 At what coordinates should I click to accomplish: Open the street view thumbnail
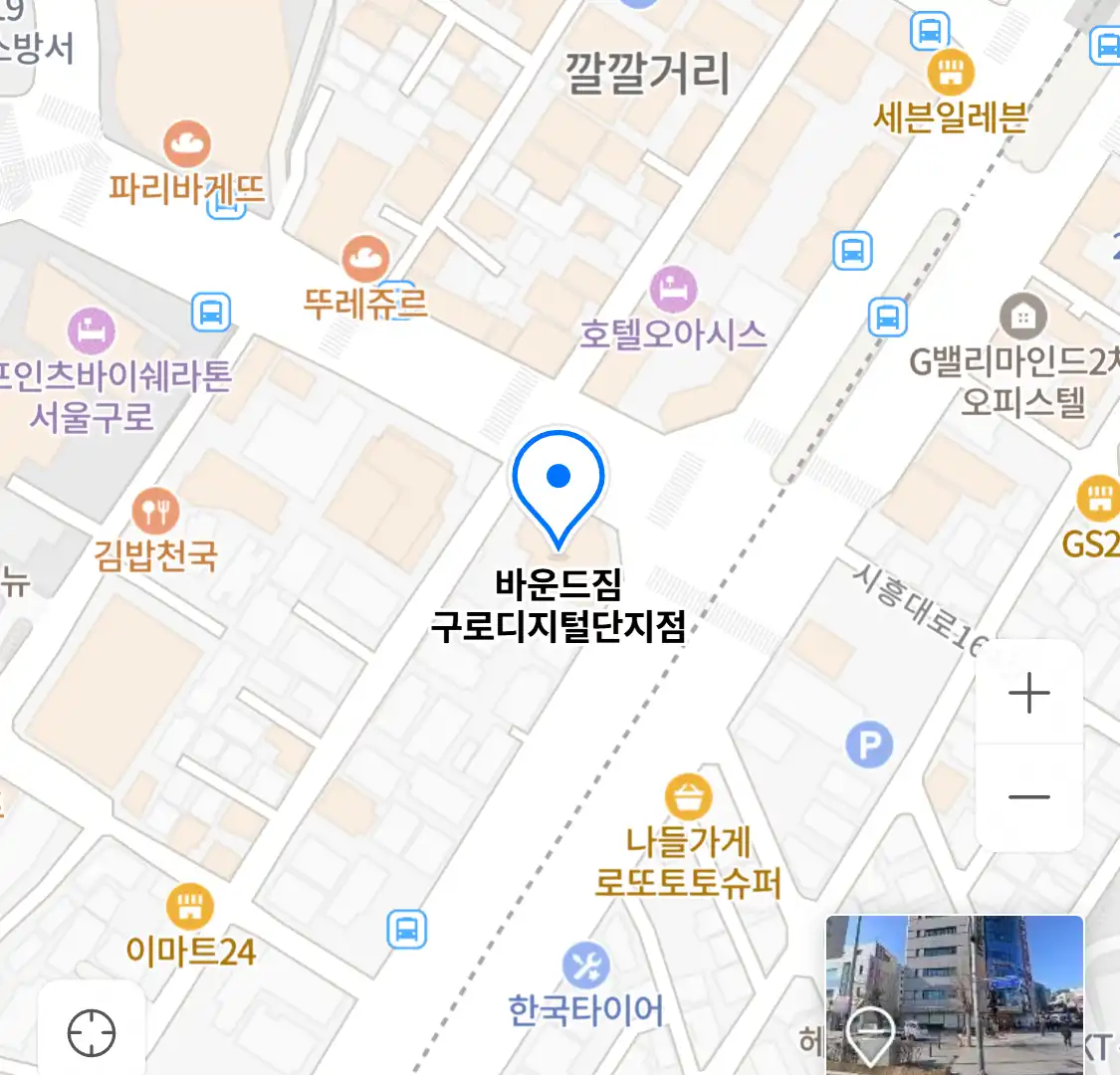point(954,993)
